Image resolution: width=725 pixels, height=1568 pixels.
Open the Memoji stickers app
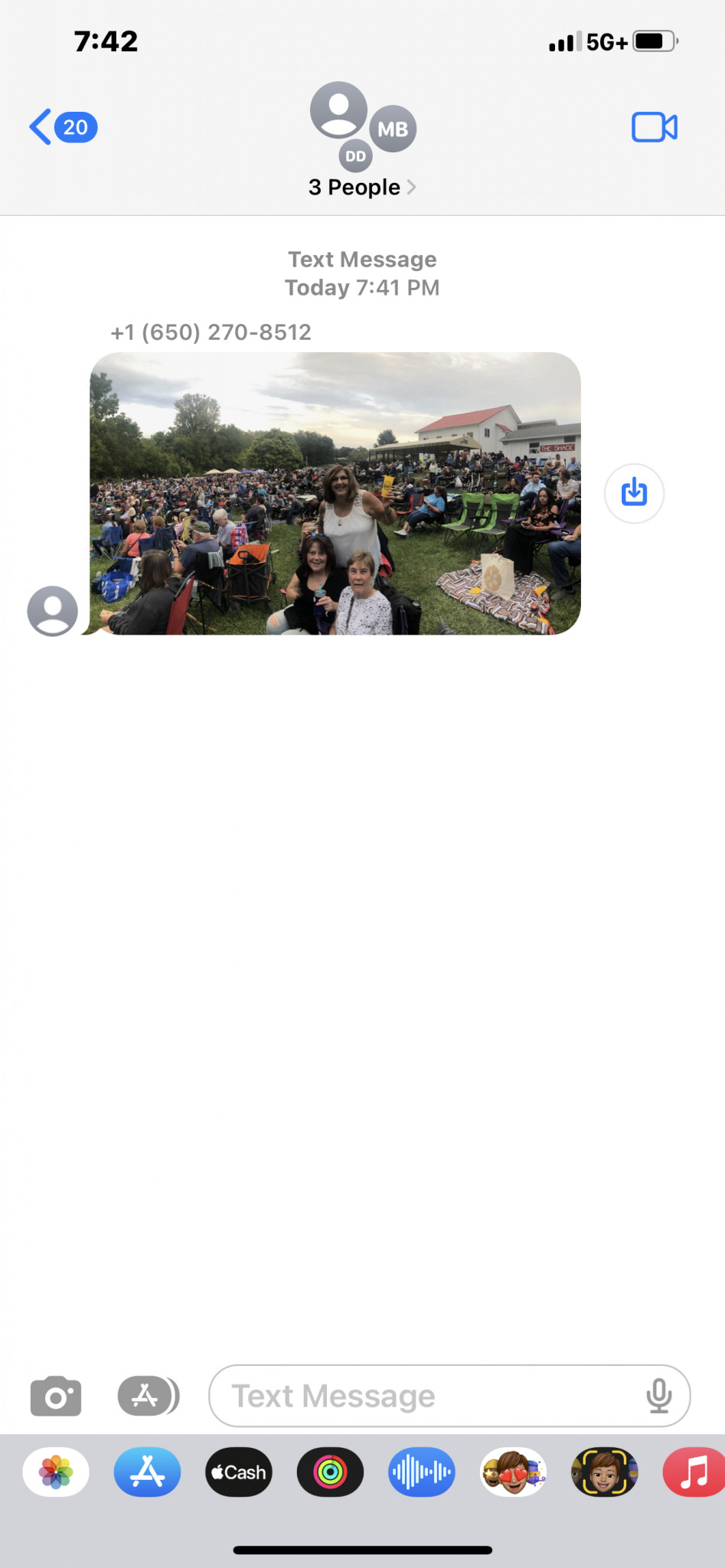(x=513, y=1472)
